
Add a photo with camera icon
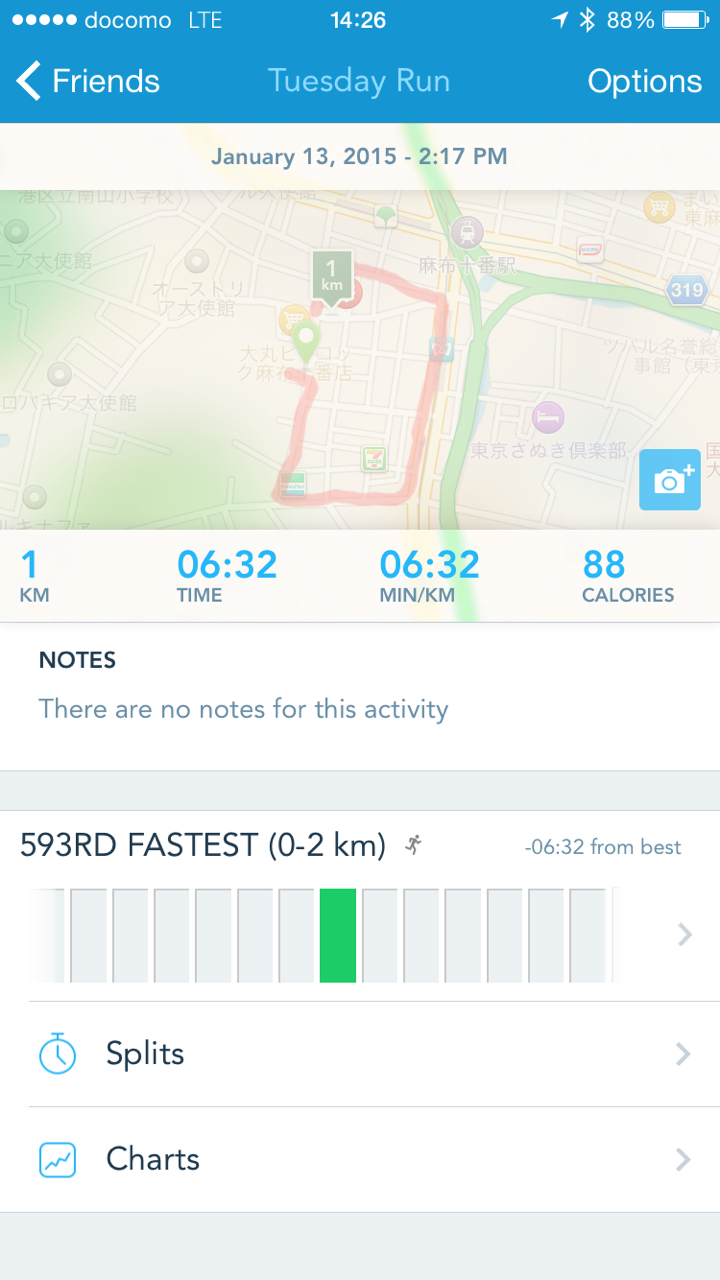[x=669, y=480]
